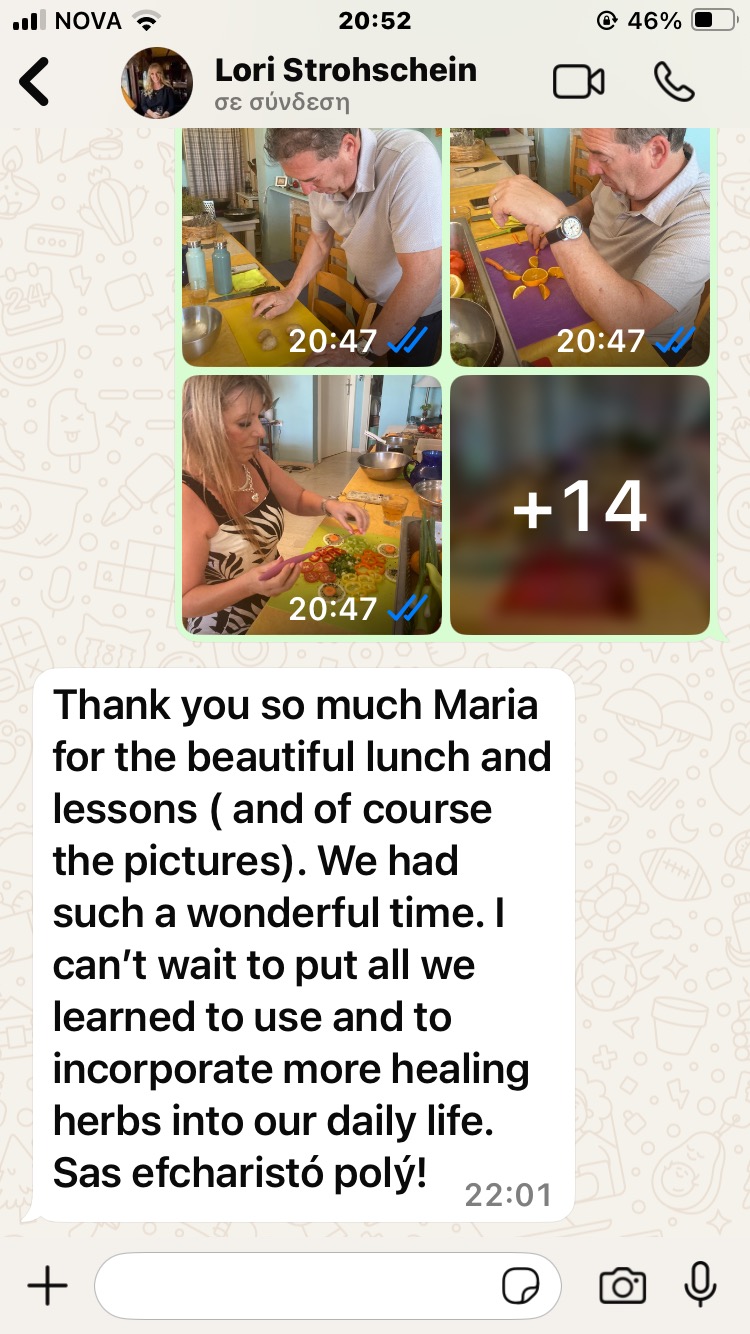
Task: Tap the message text field
Action: (x=300, y=1285)
